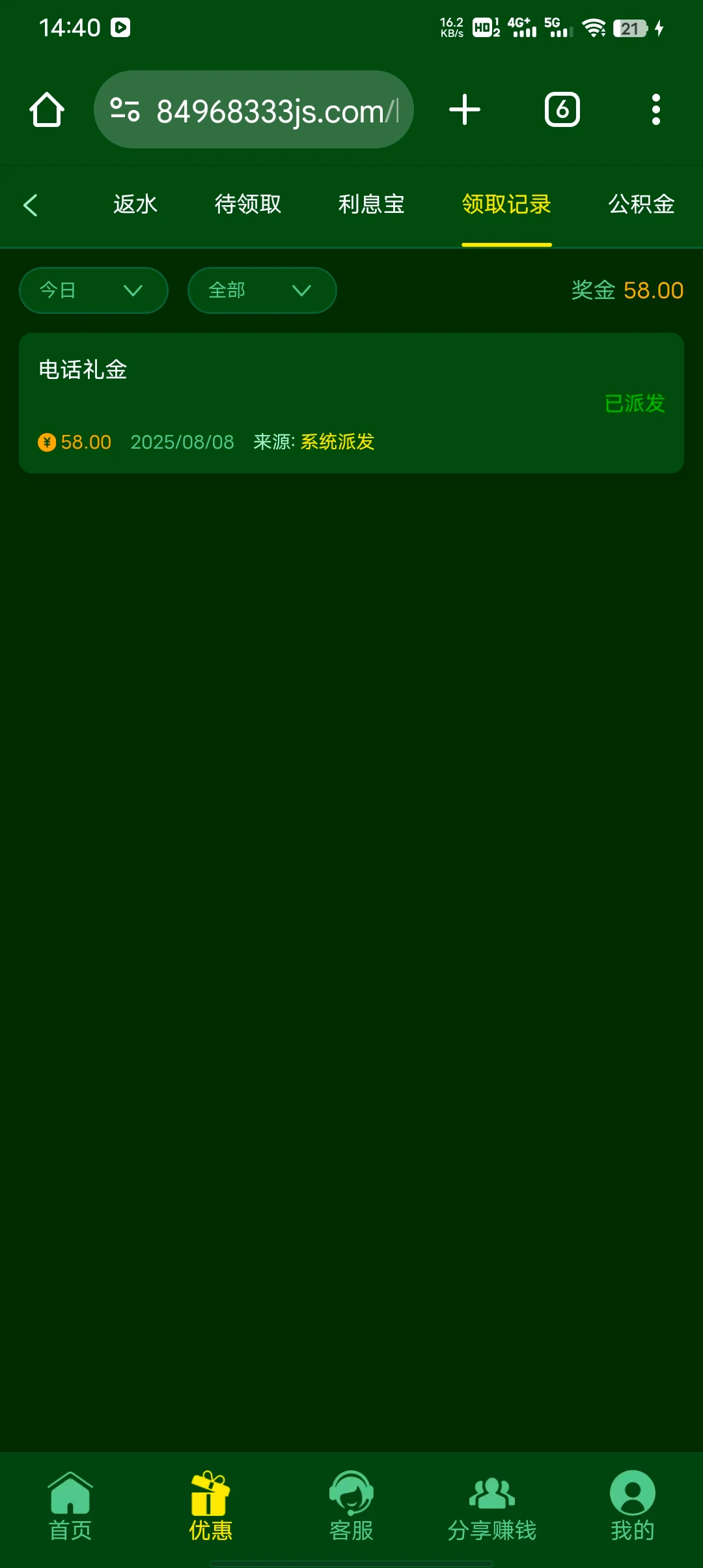703x1568 pixels.
Task: Open a new browser tab
Action: coord(465,109)
